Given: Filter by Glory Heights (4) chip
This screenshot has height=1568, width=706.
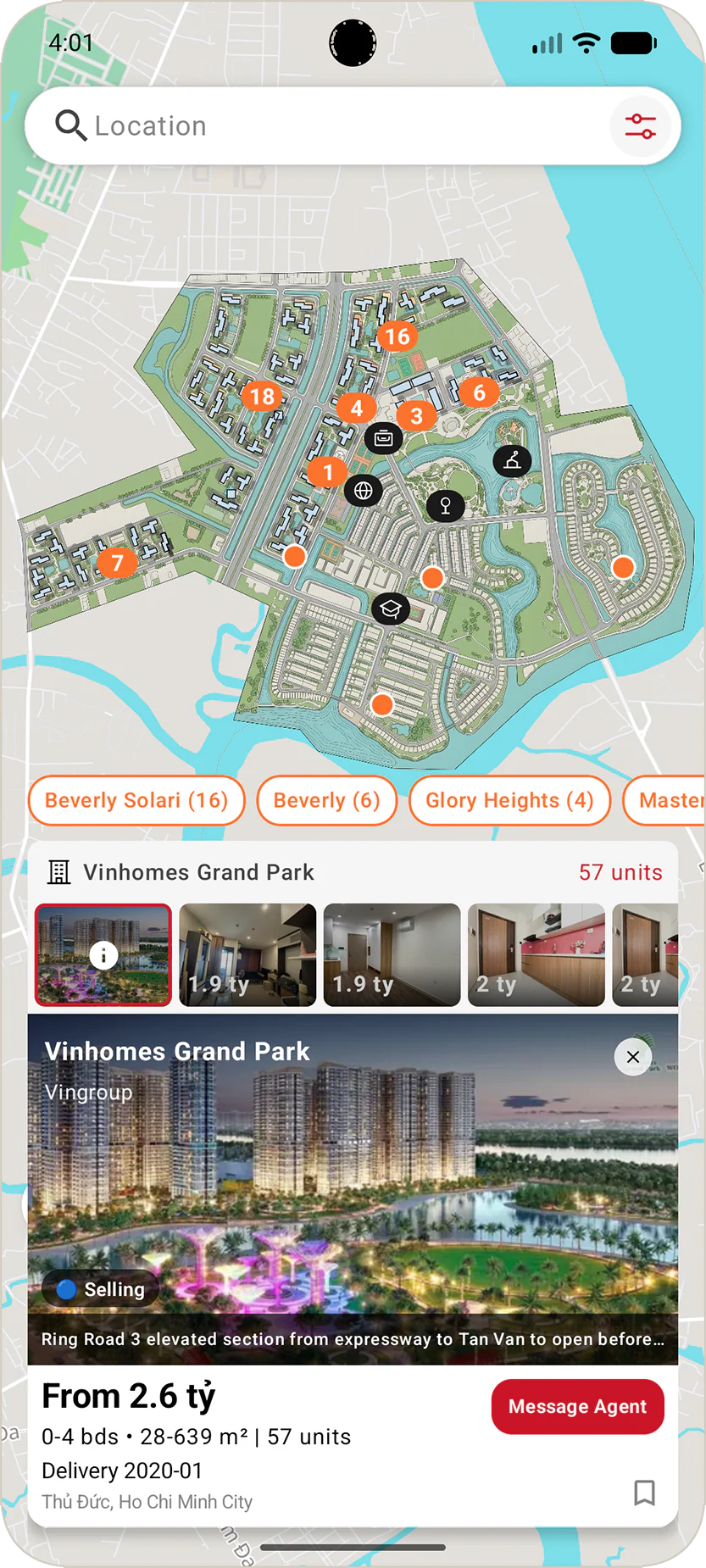Looking at the screenshot, I should pos(509,800).
